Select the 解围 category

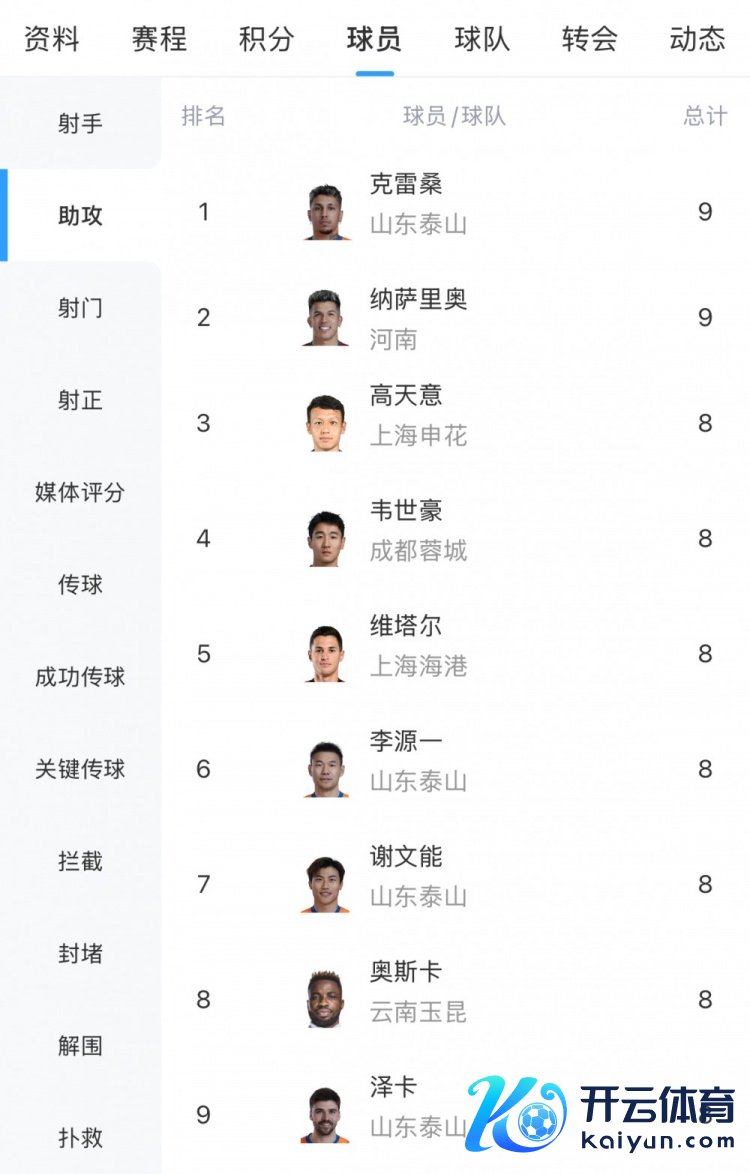pyautogui.click(x=80, y=1046)
